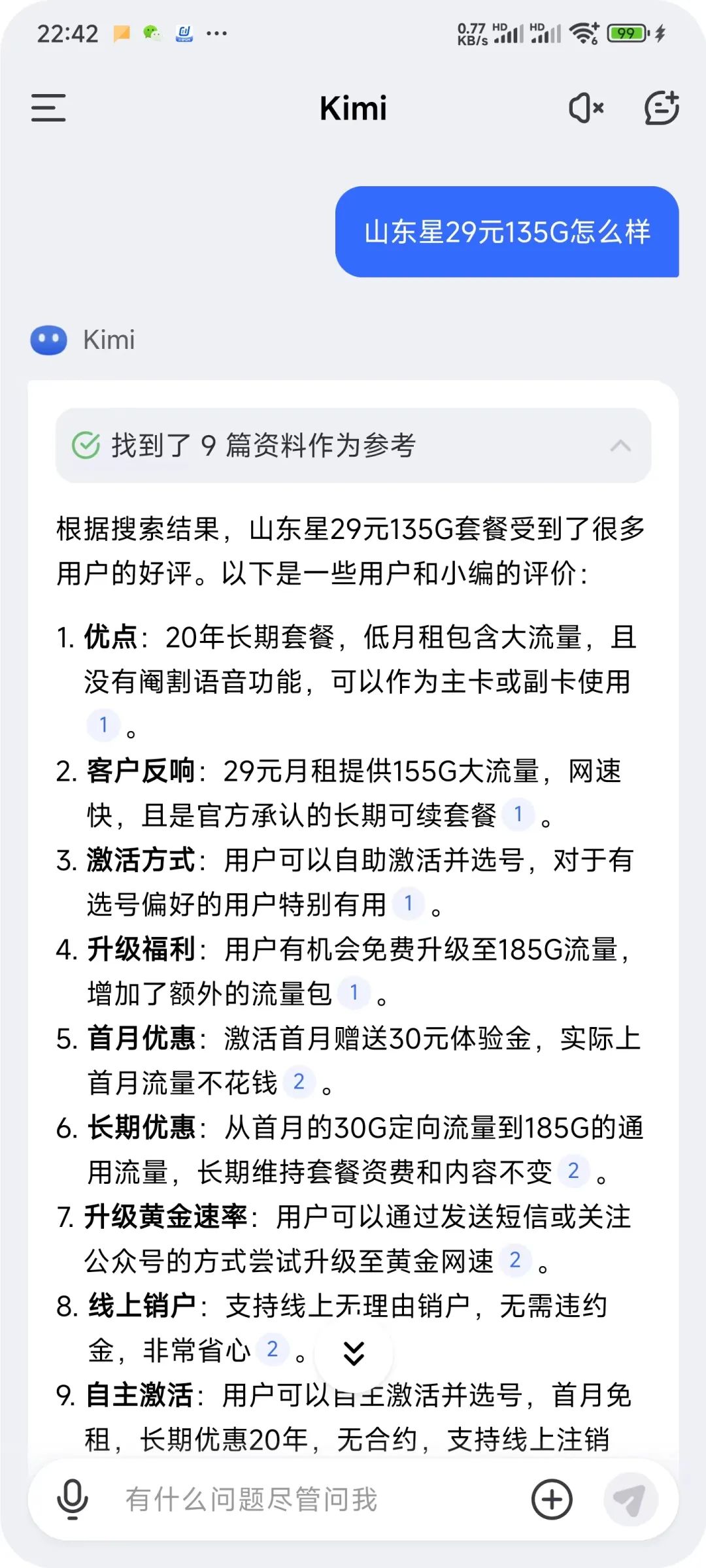This screenshot has width=706, height=1568.
Task: Open citation 1 after 客户反响 item
Action: pyautogui.click(x=518, y=814)
